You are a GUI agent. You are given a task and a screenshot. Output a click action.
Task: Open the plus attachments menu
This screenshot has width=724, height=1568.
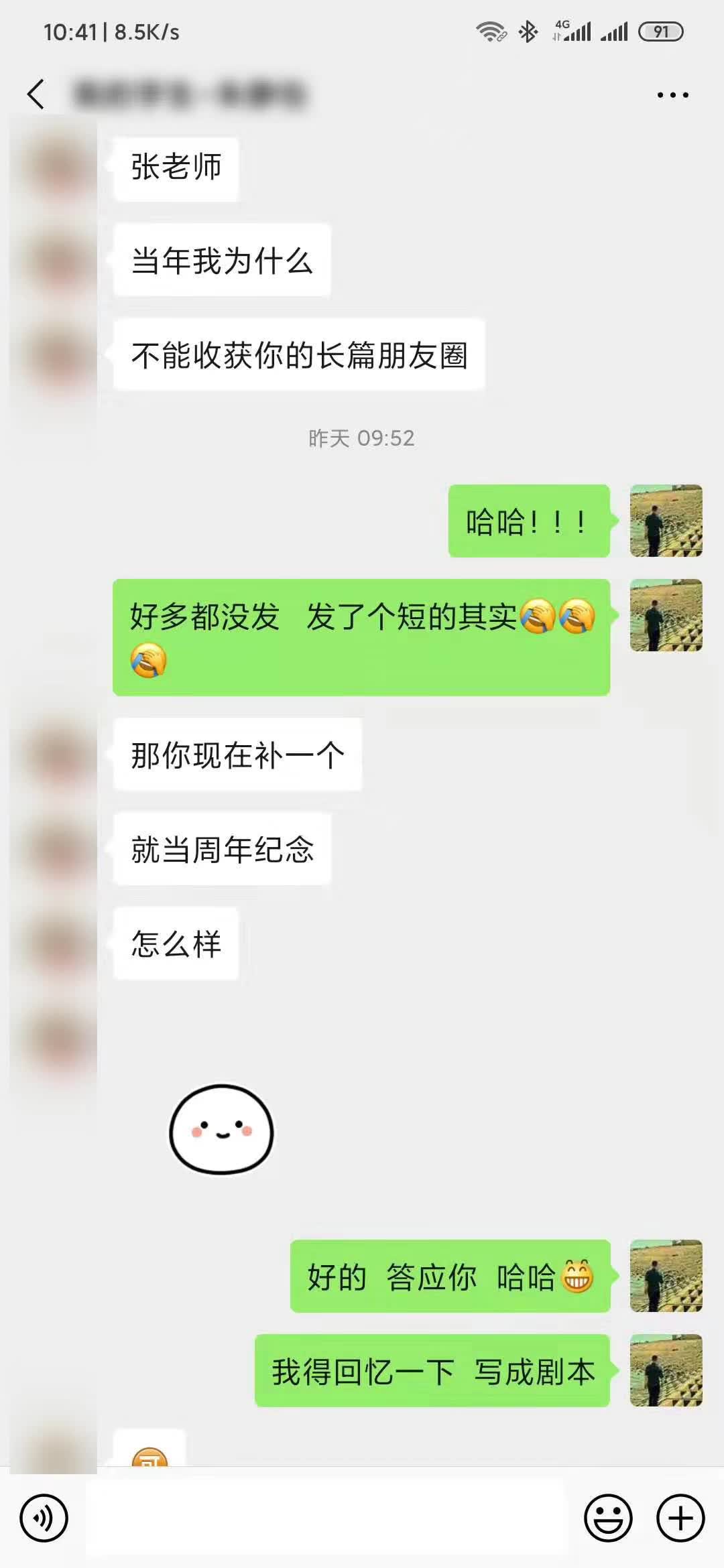tap(680, 1518)
